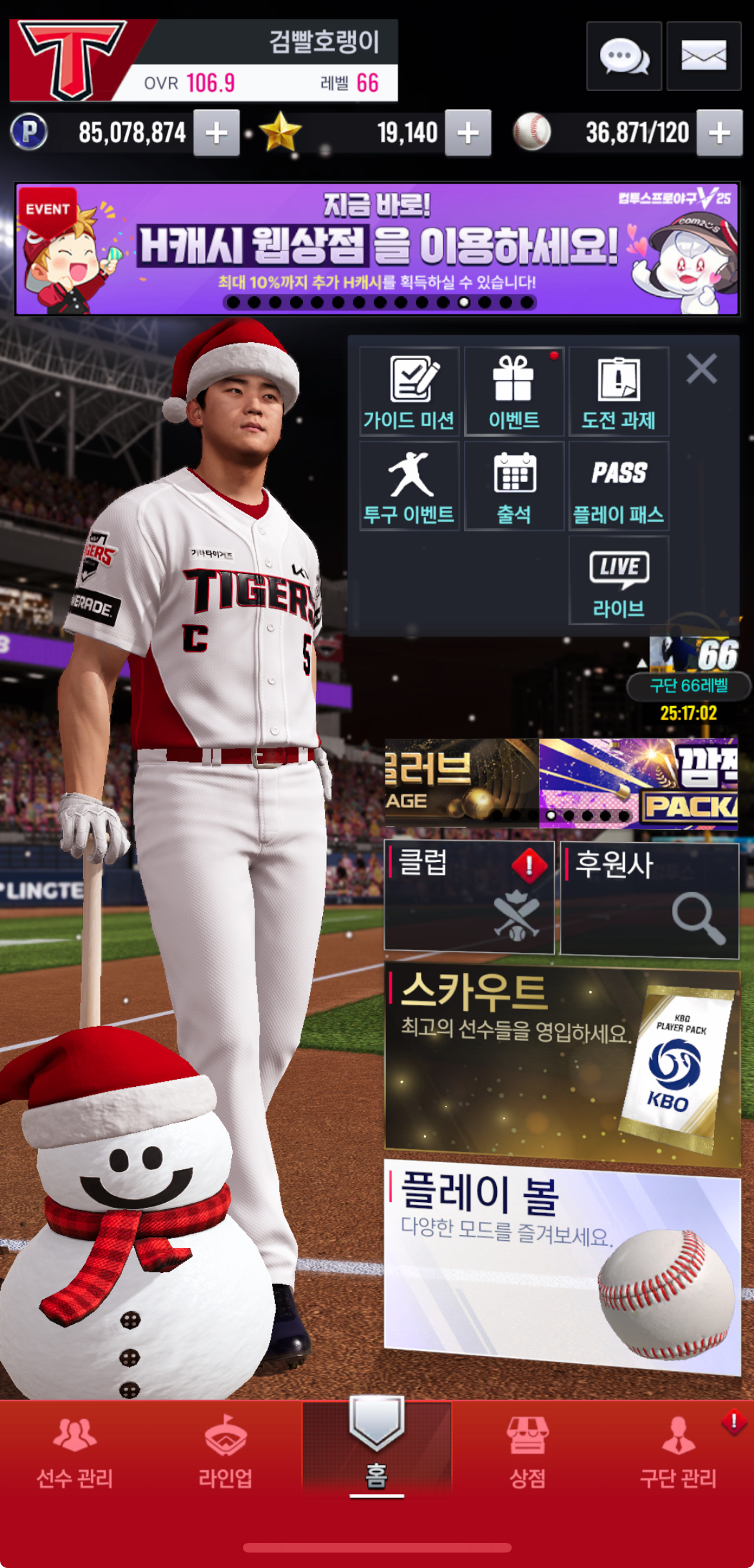Open the 이벤트 gift menu
This screenshot has height=1568, width=754.
point(514,392)
